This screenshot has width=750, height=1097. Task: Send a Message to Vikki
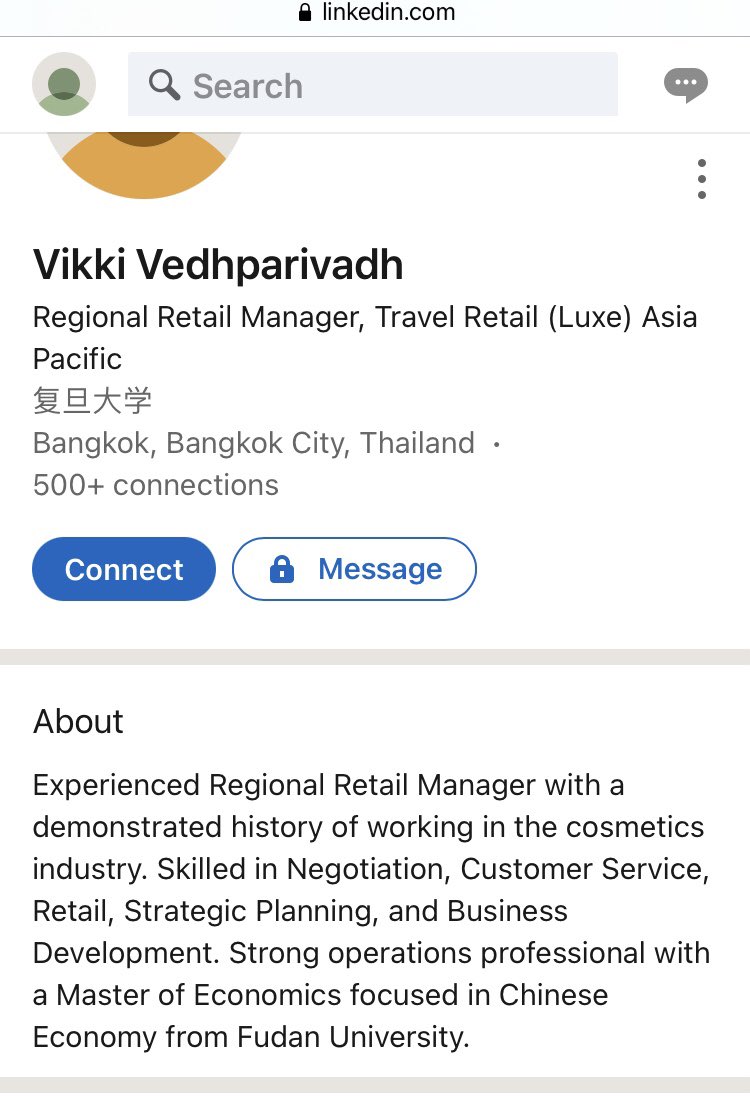point(355,569)
